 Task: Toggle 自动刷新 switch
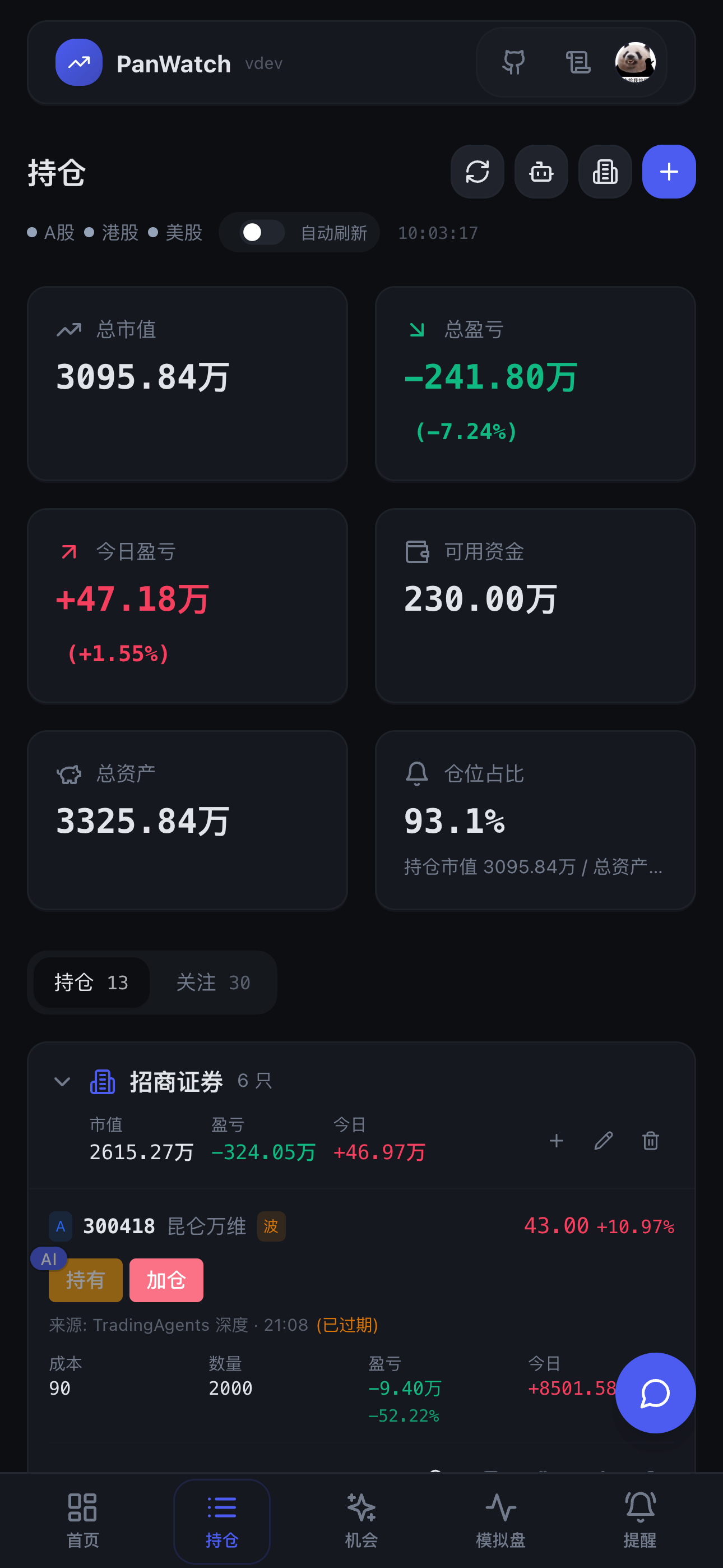pyautogui.click(x=262, y=232)
